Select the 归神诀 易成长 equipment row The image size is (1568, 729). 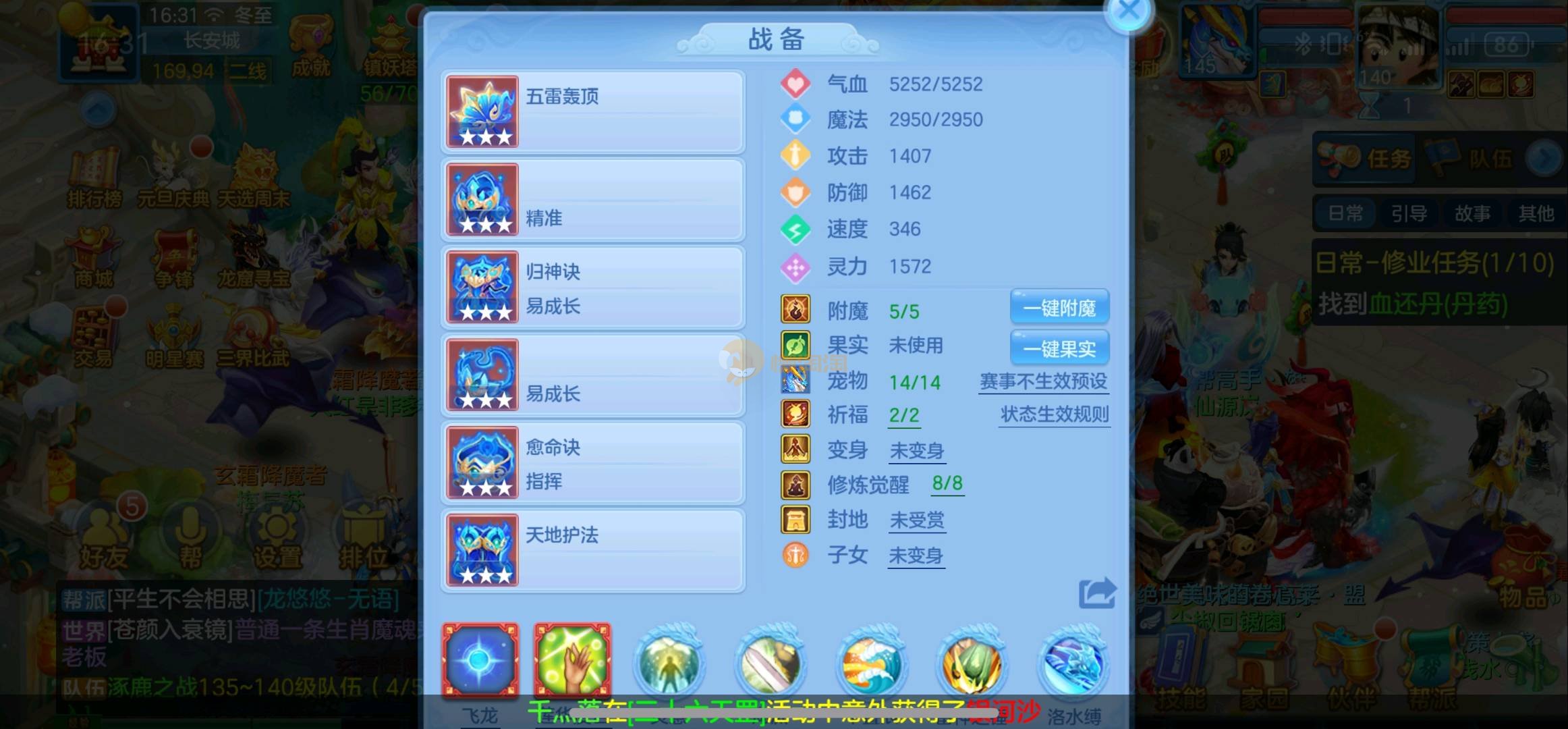593,288
